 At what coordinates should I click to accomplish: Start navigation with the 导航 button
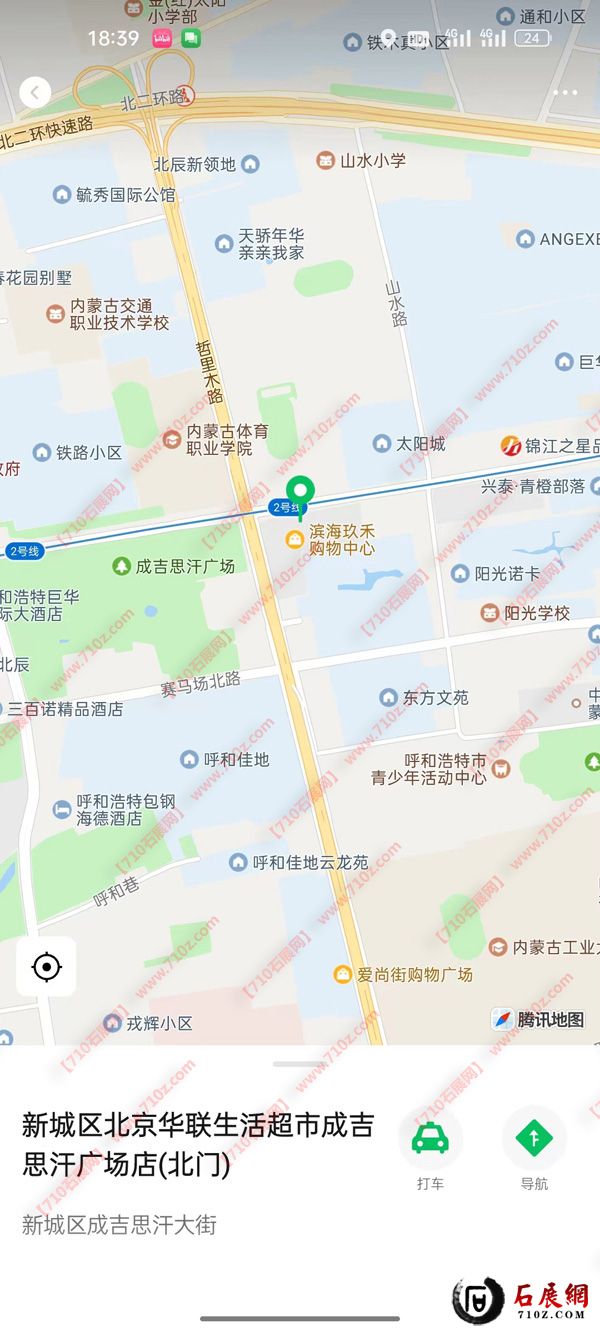tap(534, 1139)
